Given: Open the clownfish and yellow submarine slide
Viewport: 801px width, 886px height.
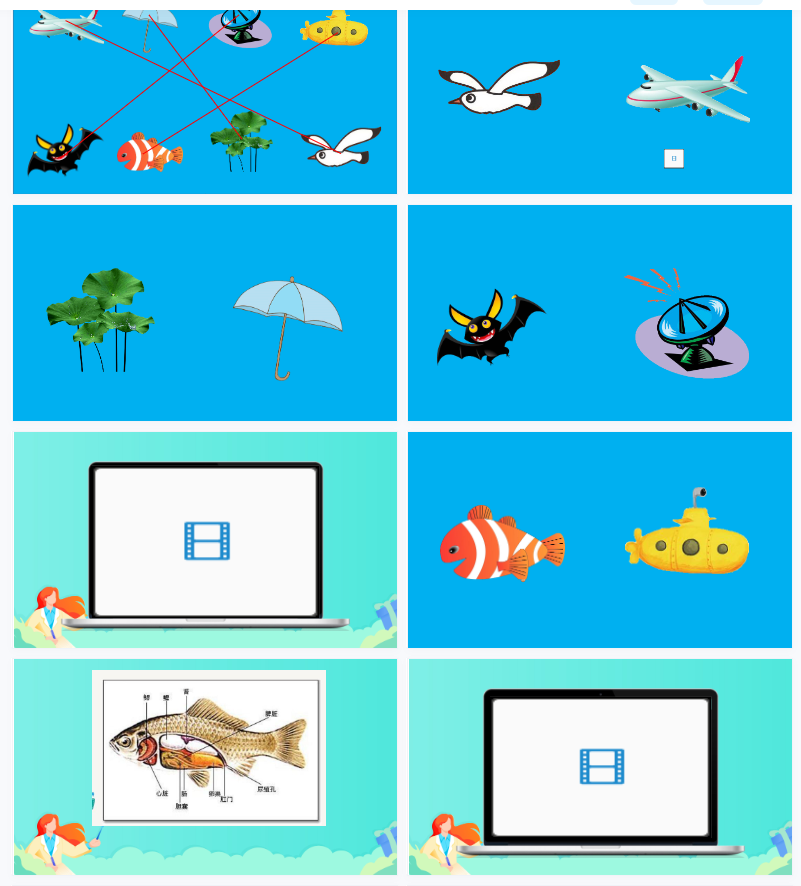Looking at the screenshot, I should [x=599, y=540].
